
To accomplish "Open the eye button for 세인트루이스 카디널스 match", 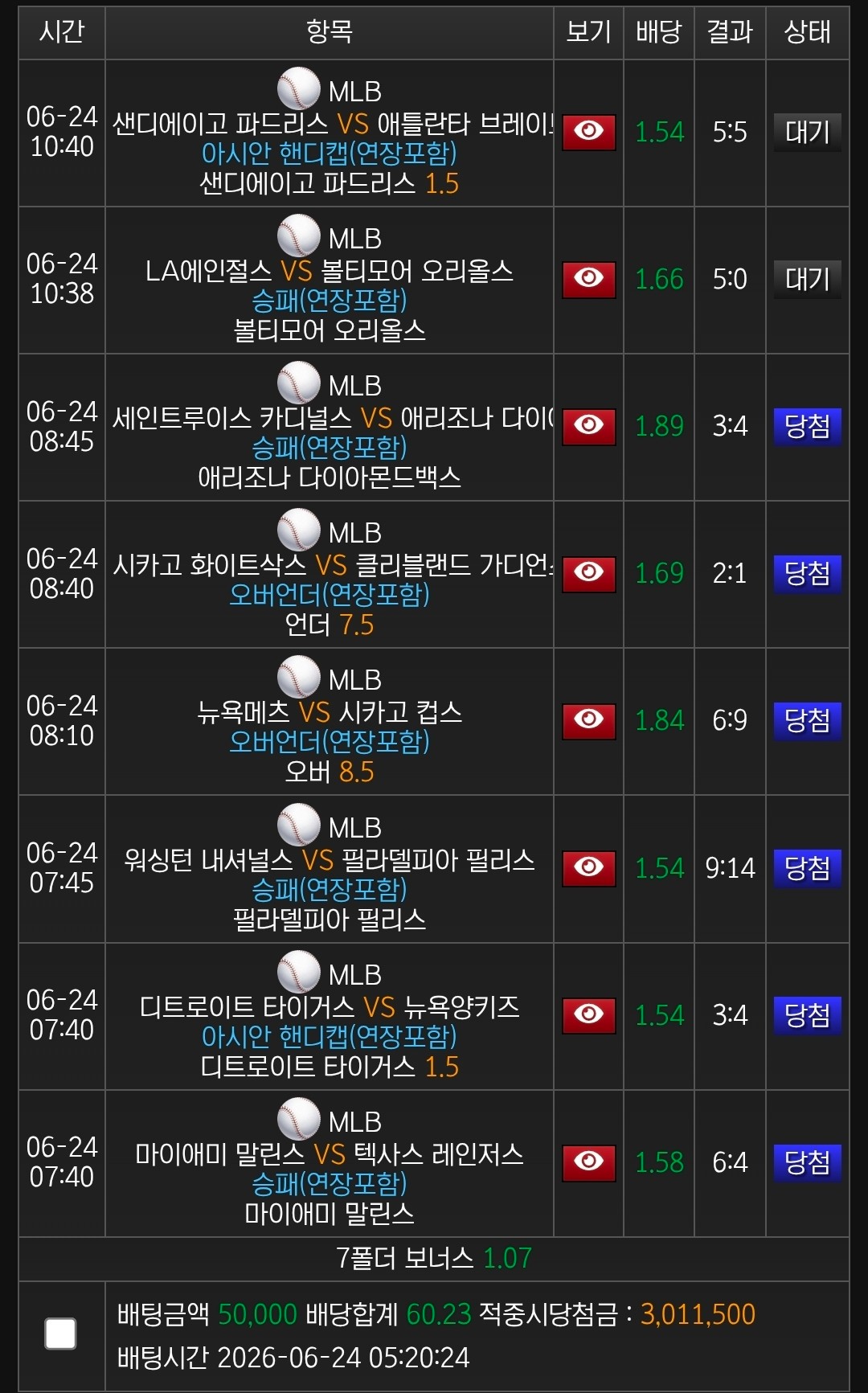I will (588, 426).
